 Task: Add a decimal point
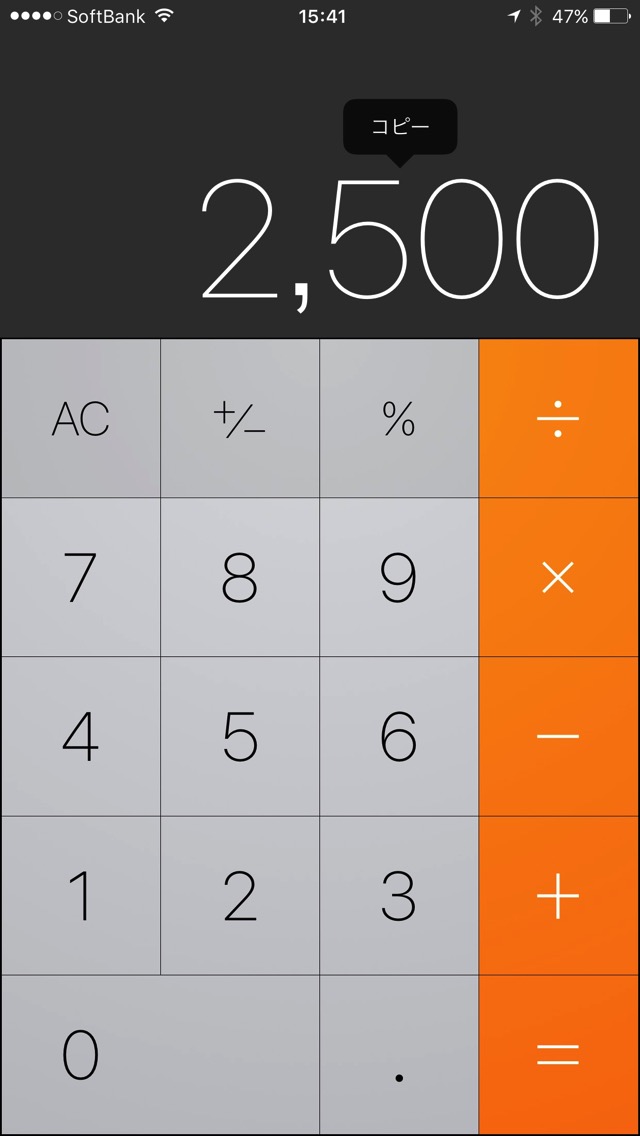click(399, 1055)
